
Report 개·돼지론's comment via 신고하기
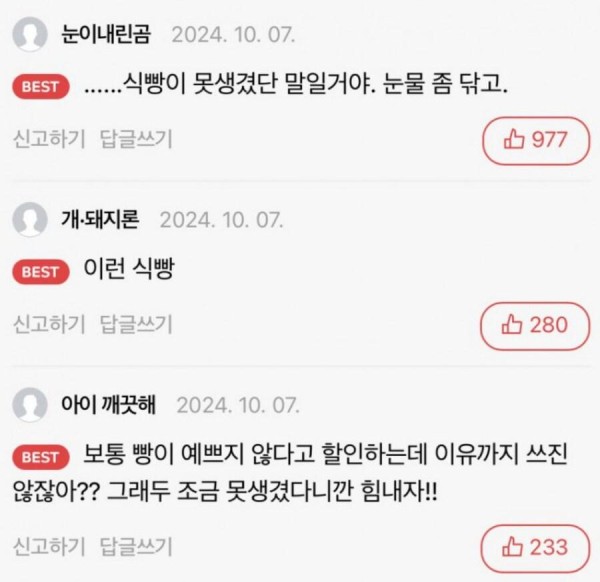pos(49,324)
